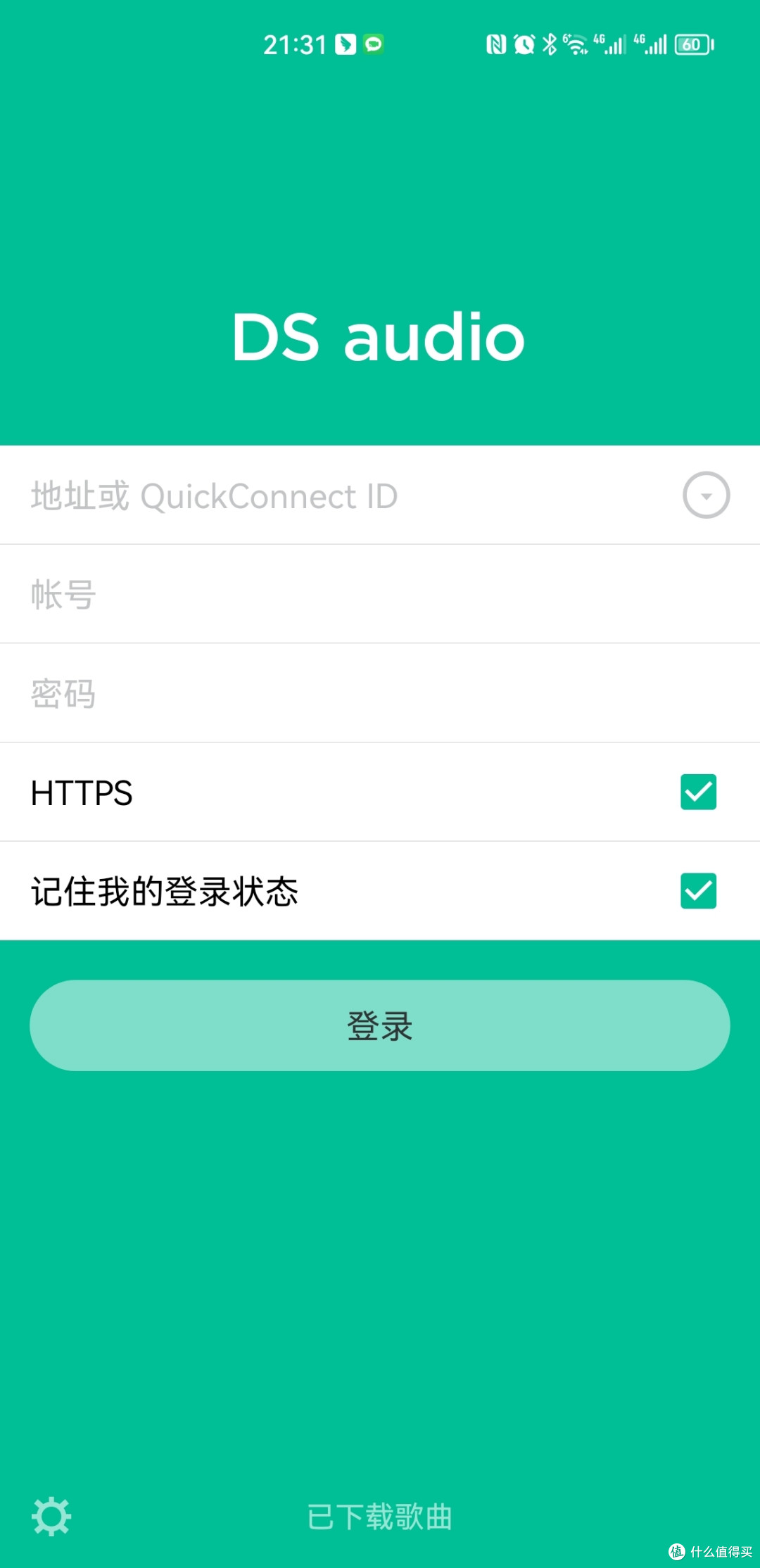Toggle HTTPS connection off
Image resolution: width=760 pixels, height=1568 pixels.
[x=697, y=792]
